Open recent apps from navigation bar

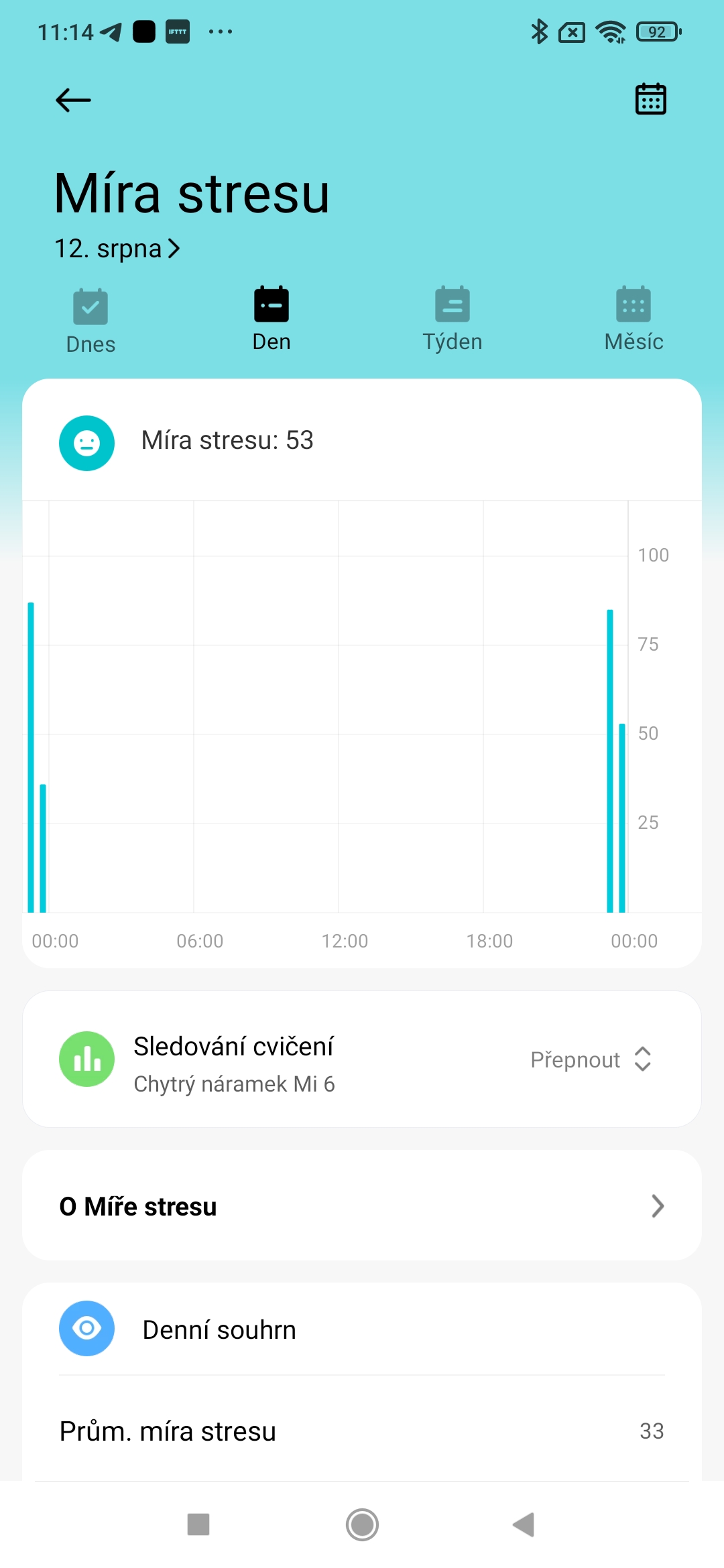click(x=198, y=1524)
